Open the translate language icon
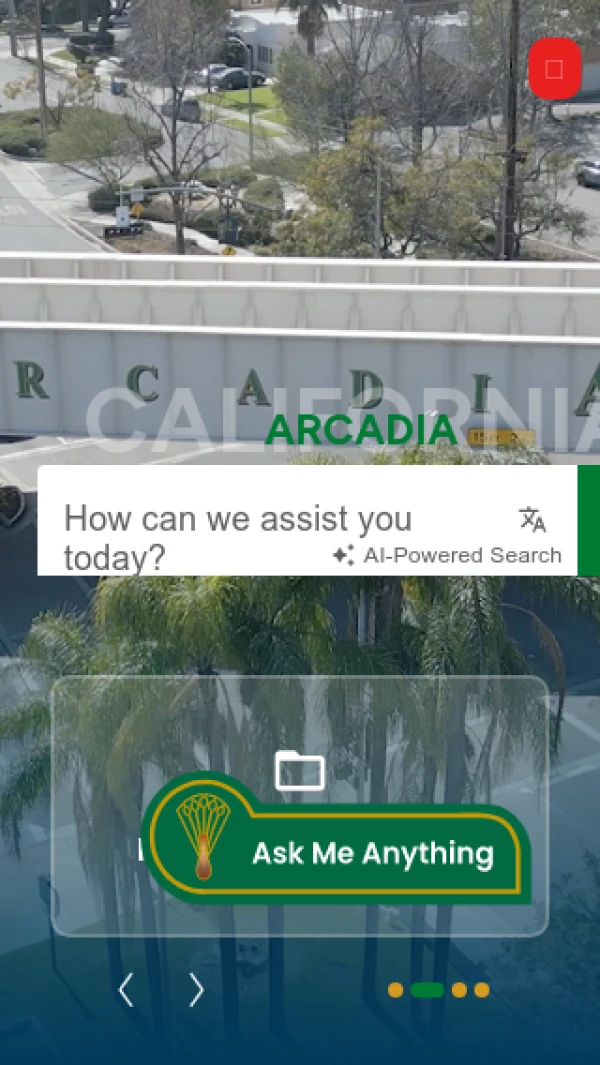The image size is (600, 1065). pos(532,519)
